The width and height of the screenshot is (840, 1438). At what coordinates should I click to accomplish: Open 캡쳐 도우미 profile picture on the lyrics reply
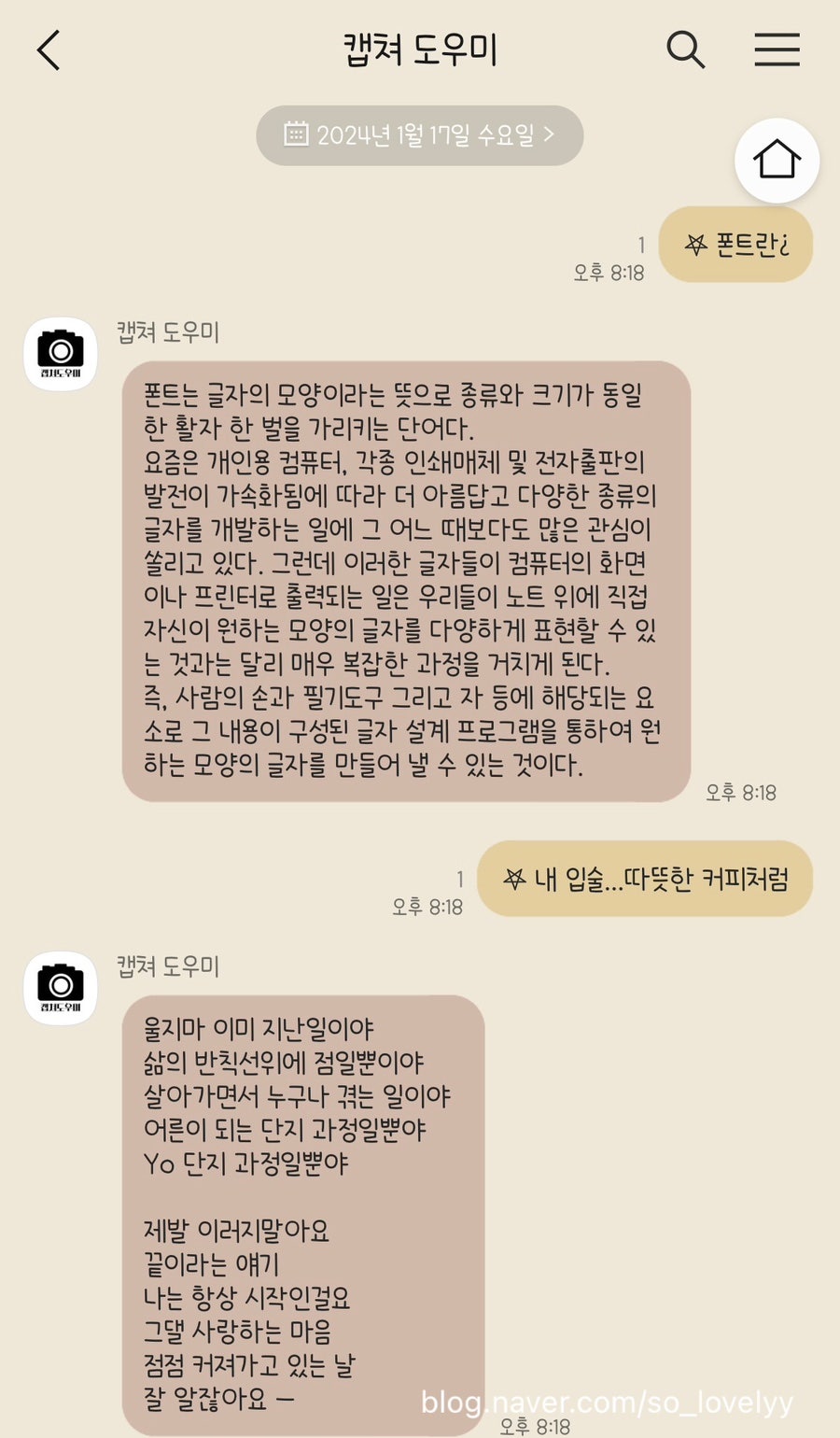tap(61, 988)
